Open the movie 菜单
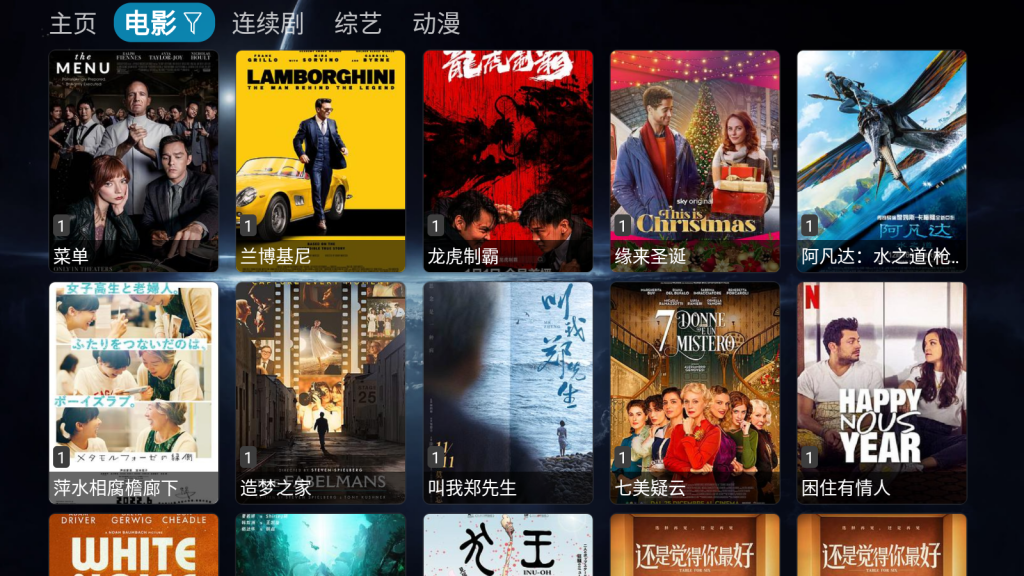This screenshot has width=1024, height=576. click(x=134, y=160)
